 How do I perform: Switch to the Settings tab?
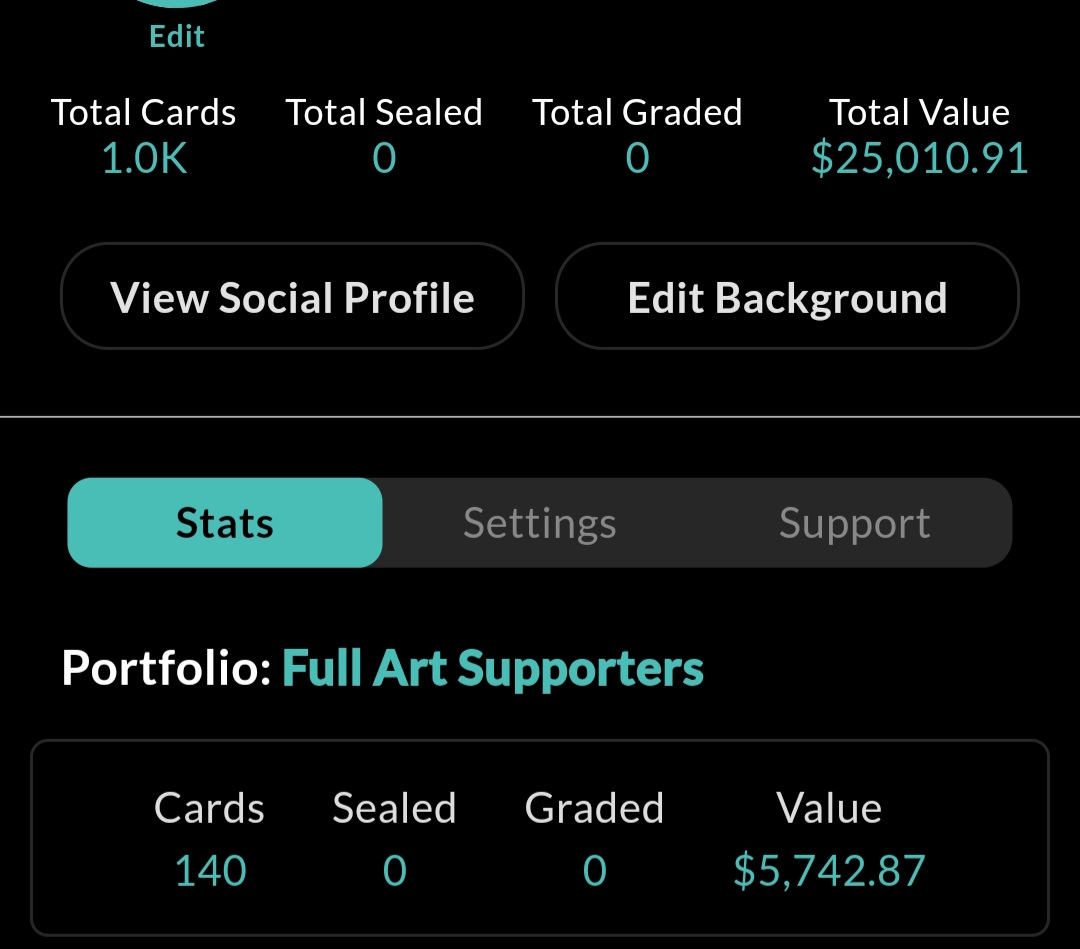(539, 523)
